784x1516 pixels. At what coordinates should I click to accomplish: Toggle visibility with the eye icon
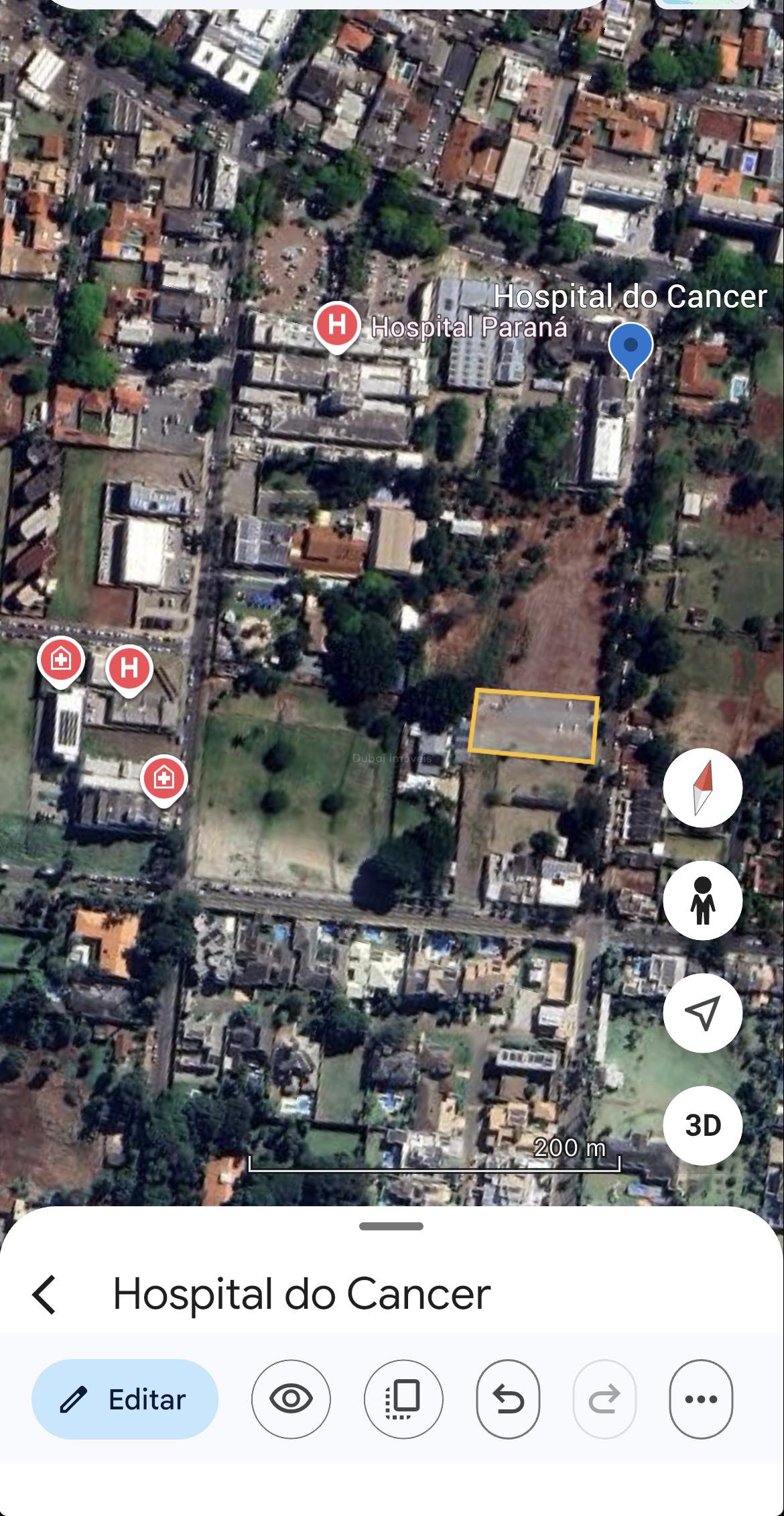tap(291, 1400)
